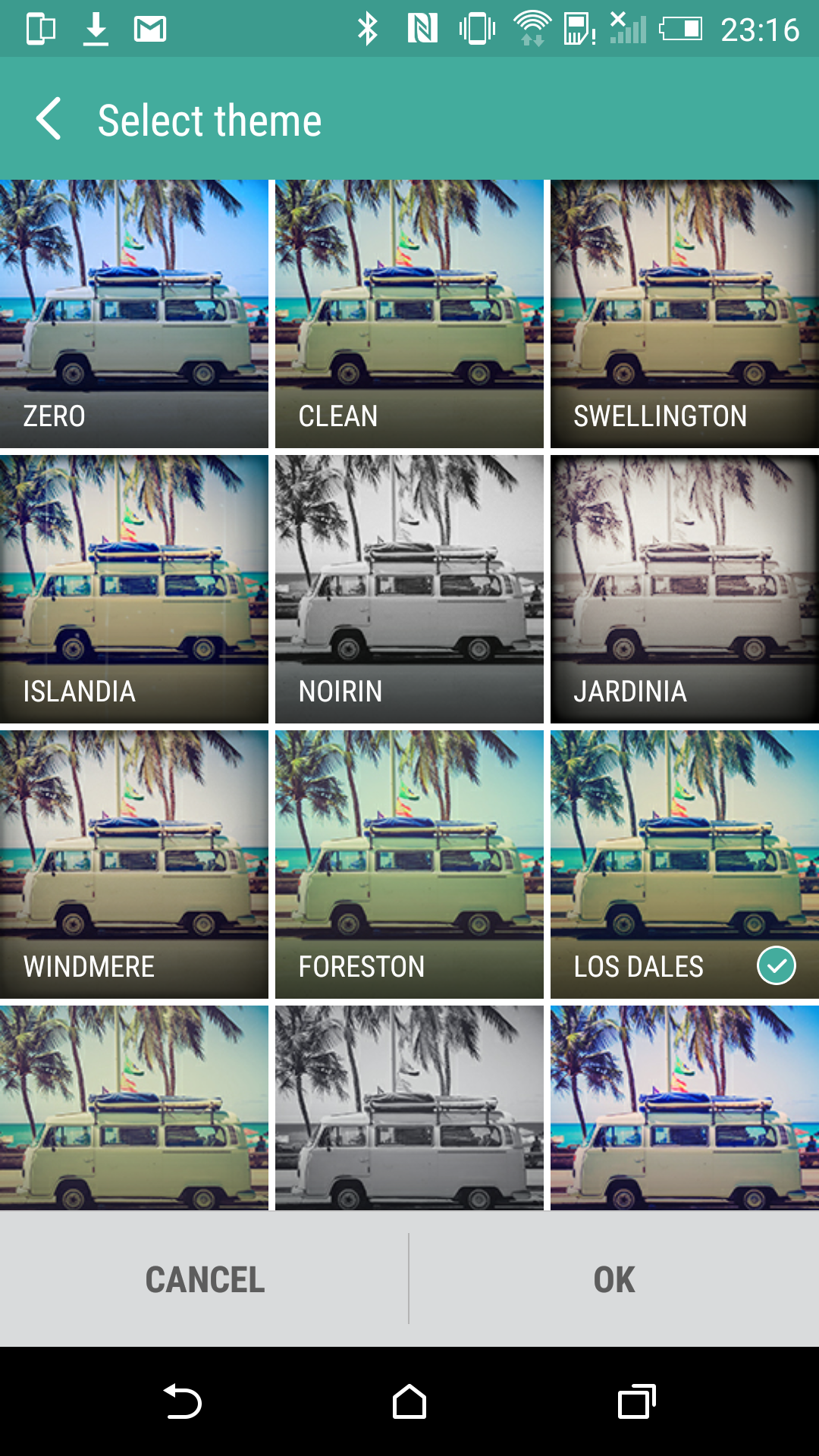Select the ZERO theme
Viewport: 819px width, 1456px height.
[134, 313]
